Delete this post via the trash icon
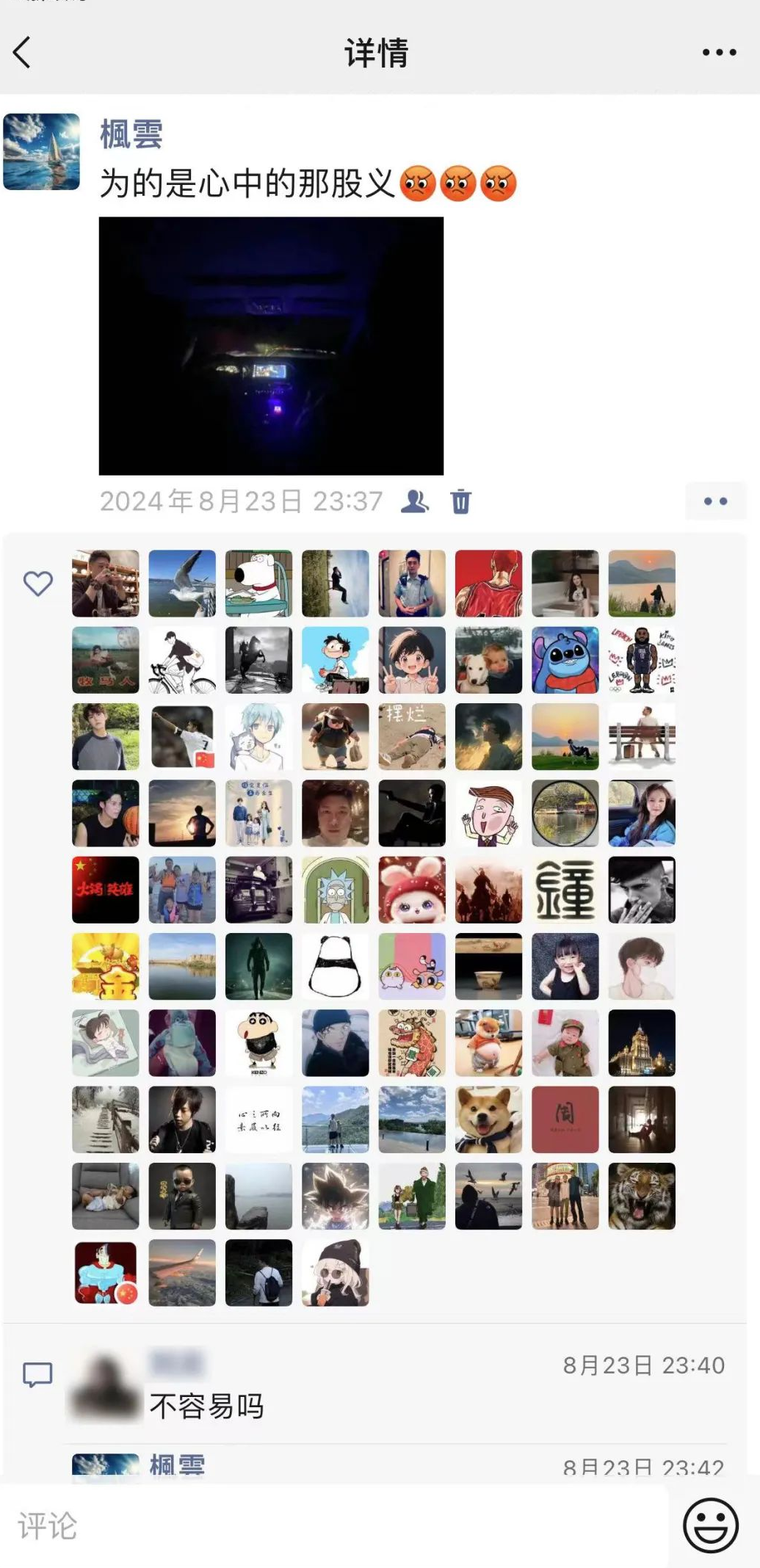The width and height of the screenshot is (760, 1568). point(460,501)
